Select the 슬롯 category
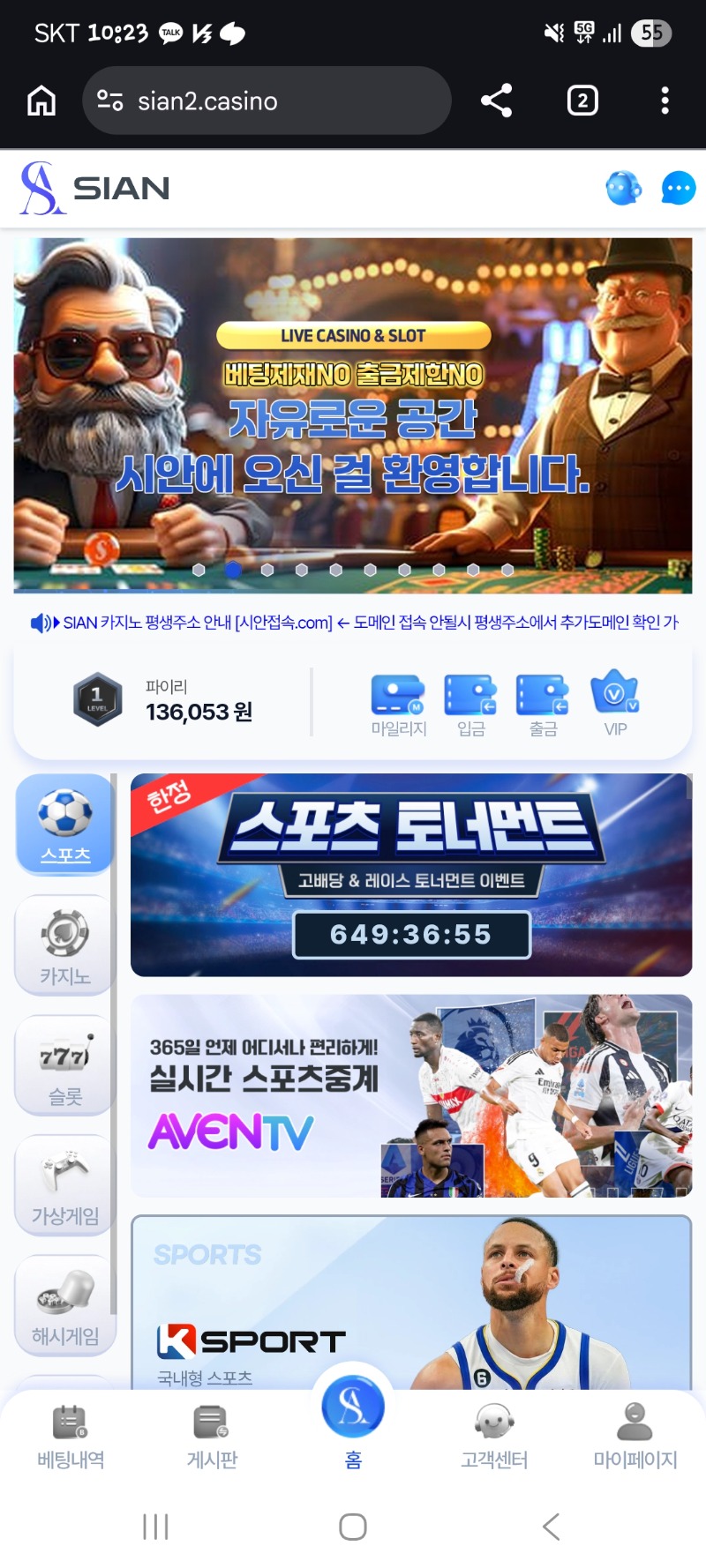The height and width of the screenshot is (1568, 706). tap(64, 1065)
